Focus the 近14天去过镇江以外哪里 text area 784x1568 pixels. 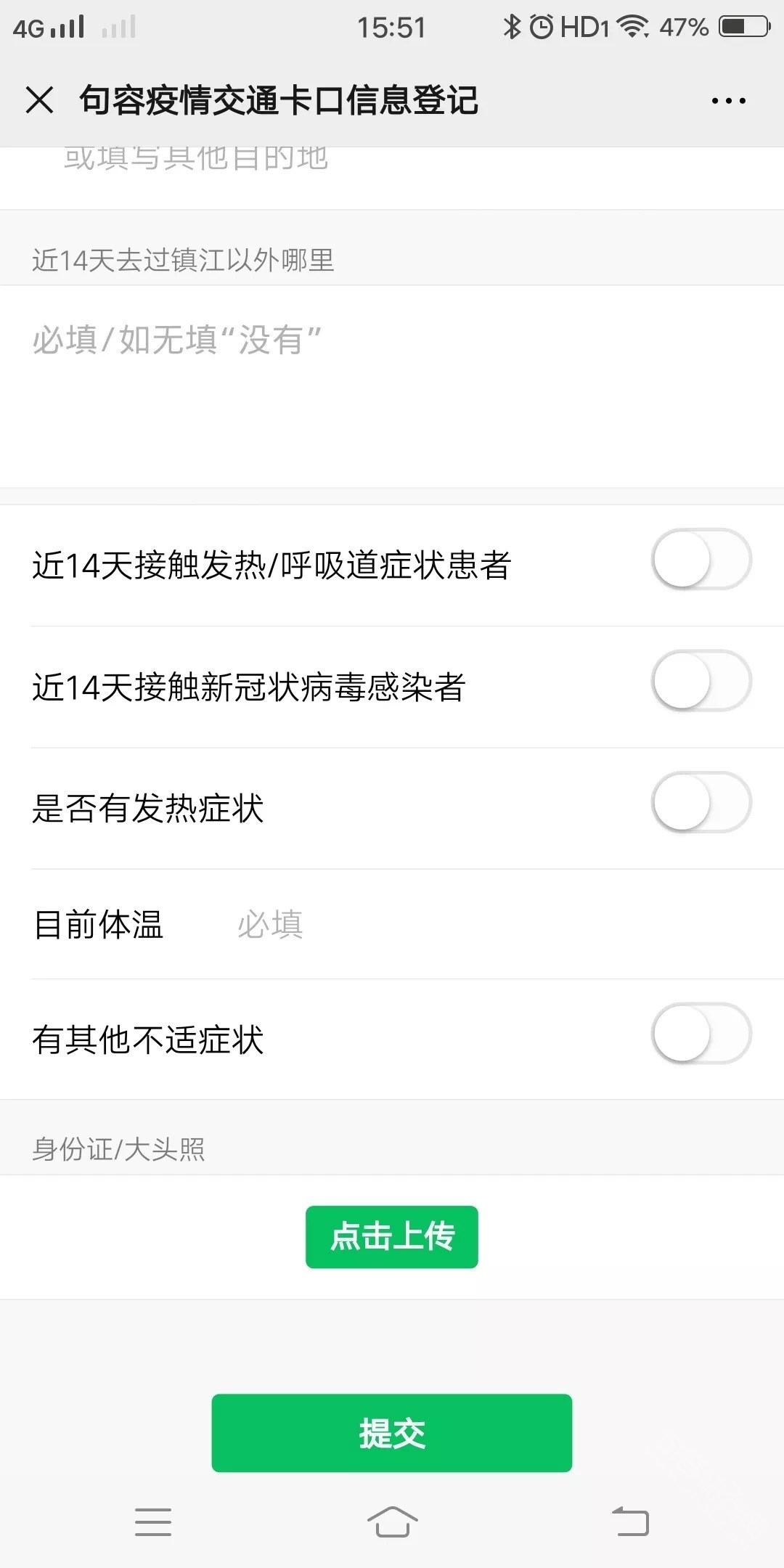(392, 386)
